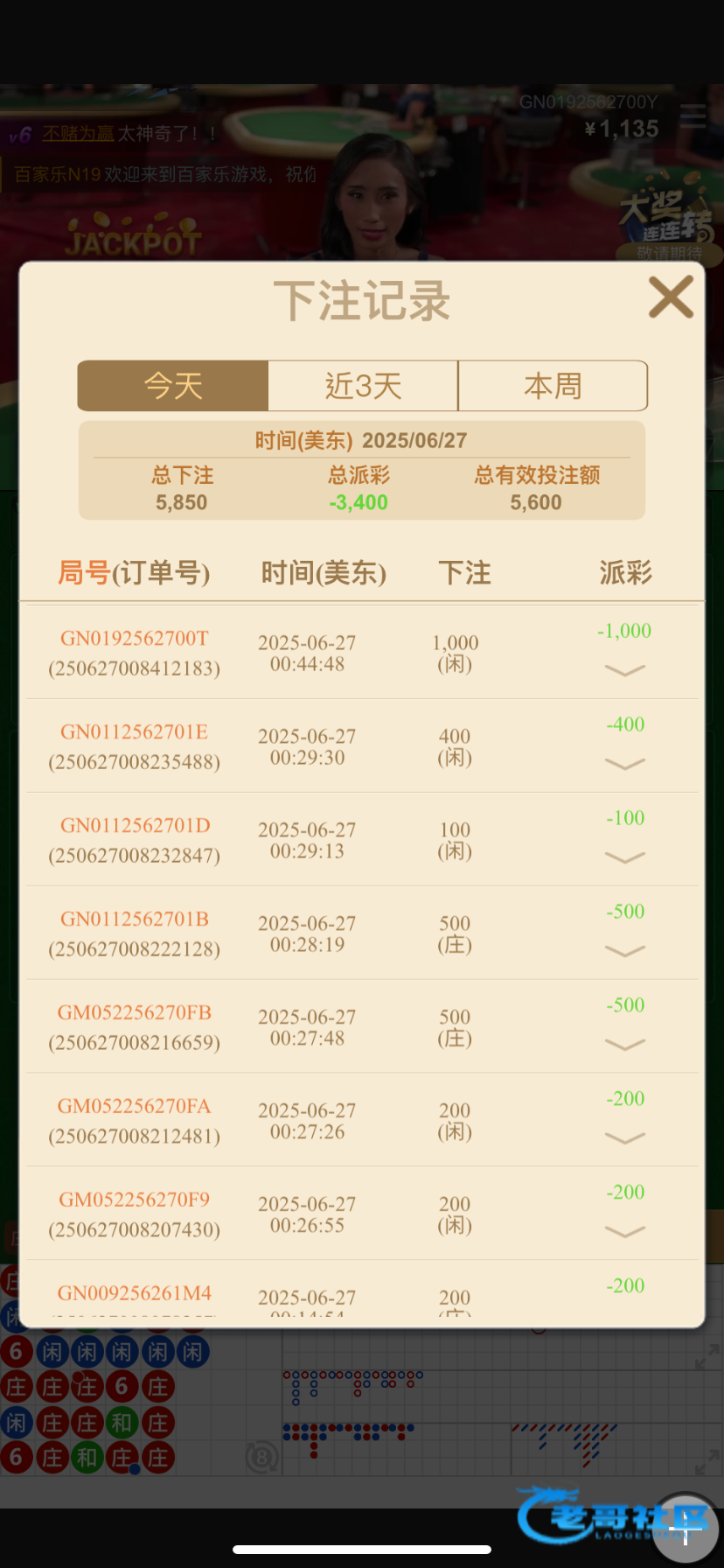Expand details for bet GN0192562700T
This screenshot has height=1568, width=724.
[625, 670]
